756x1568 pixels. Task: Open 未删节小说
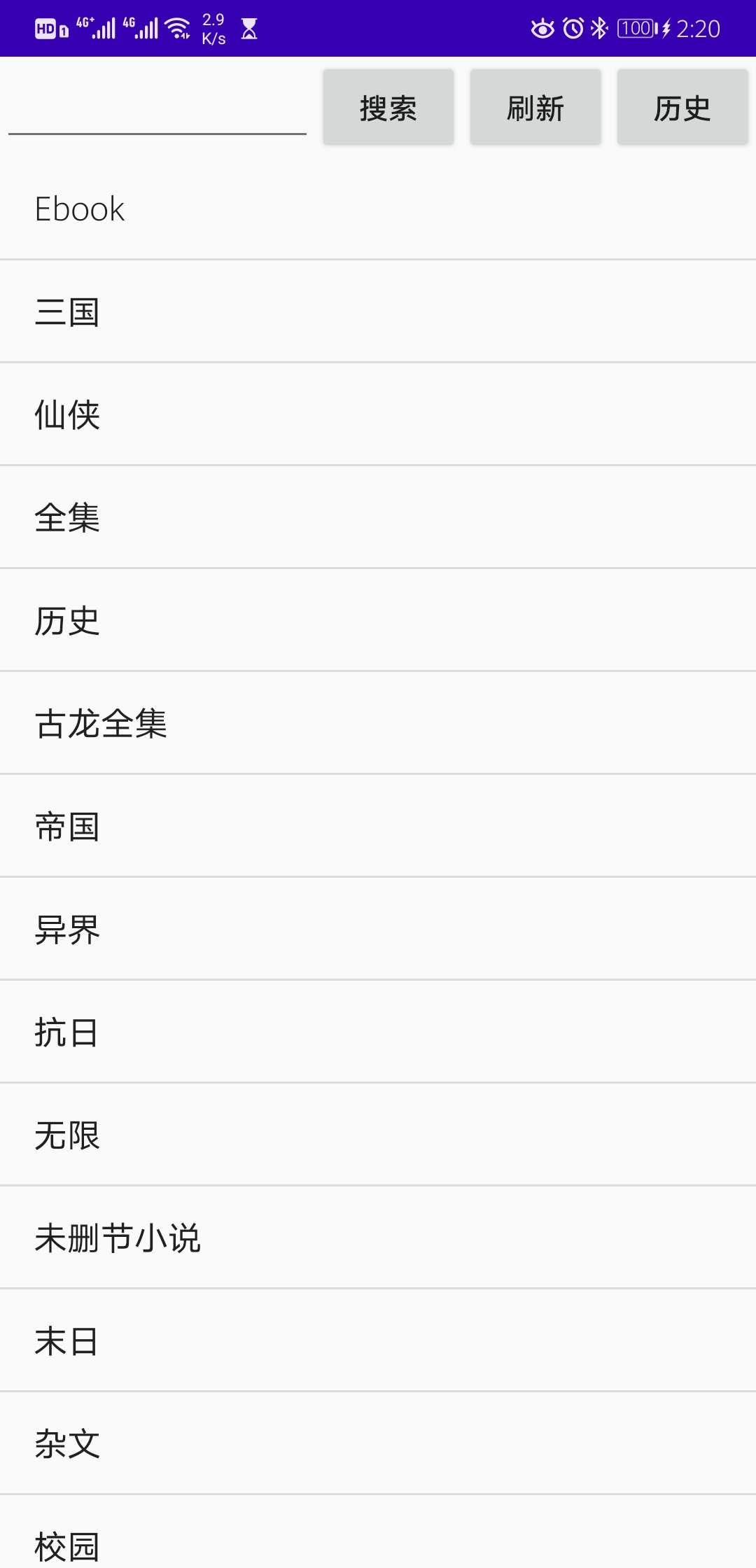coord(378,1238)
